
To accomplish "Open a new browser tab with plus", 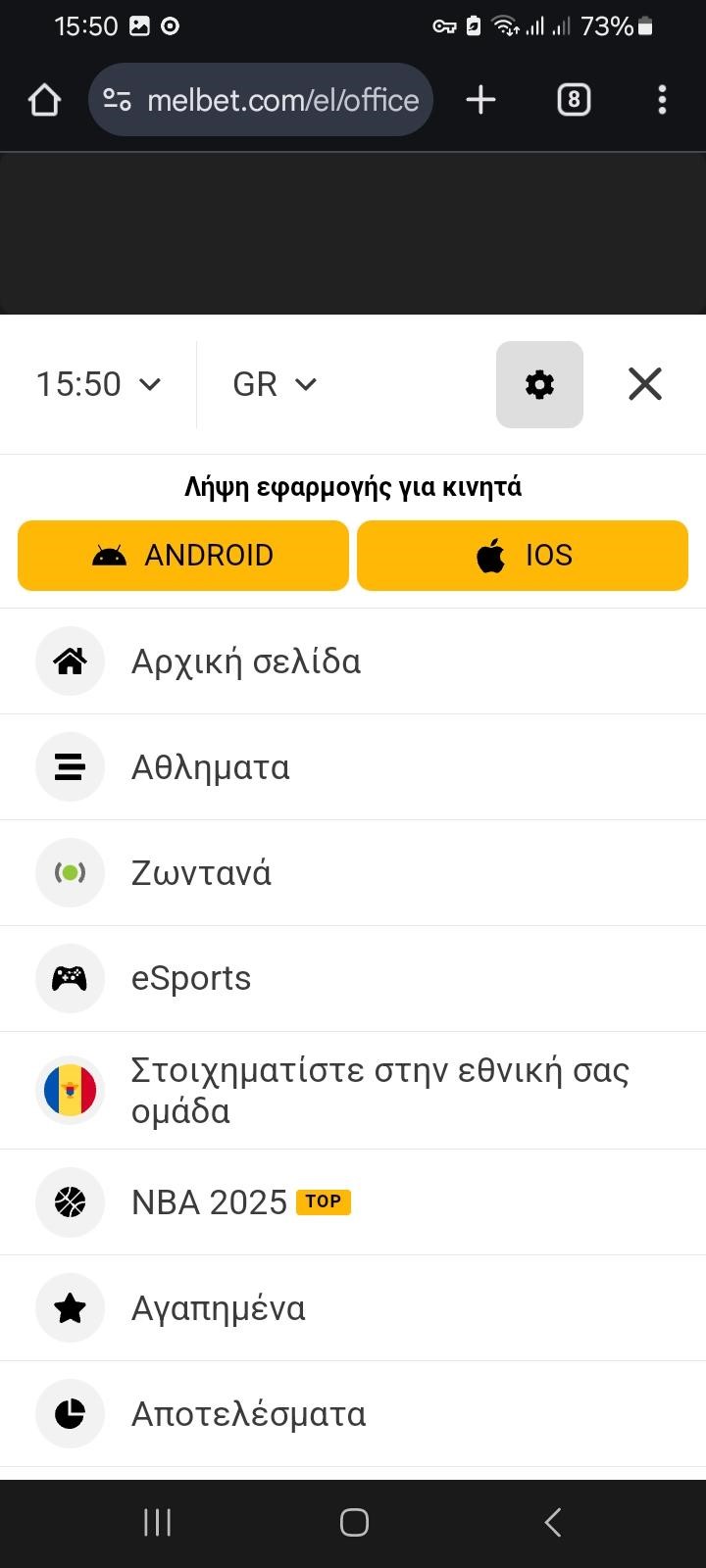I will click(x=480, y=100).
